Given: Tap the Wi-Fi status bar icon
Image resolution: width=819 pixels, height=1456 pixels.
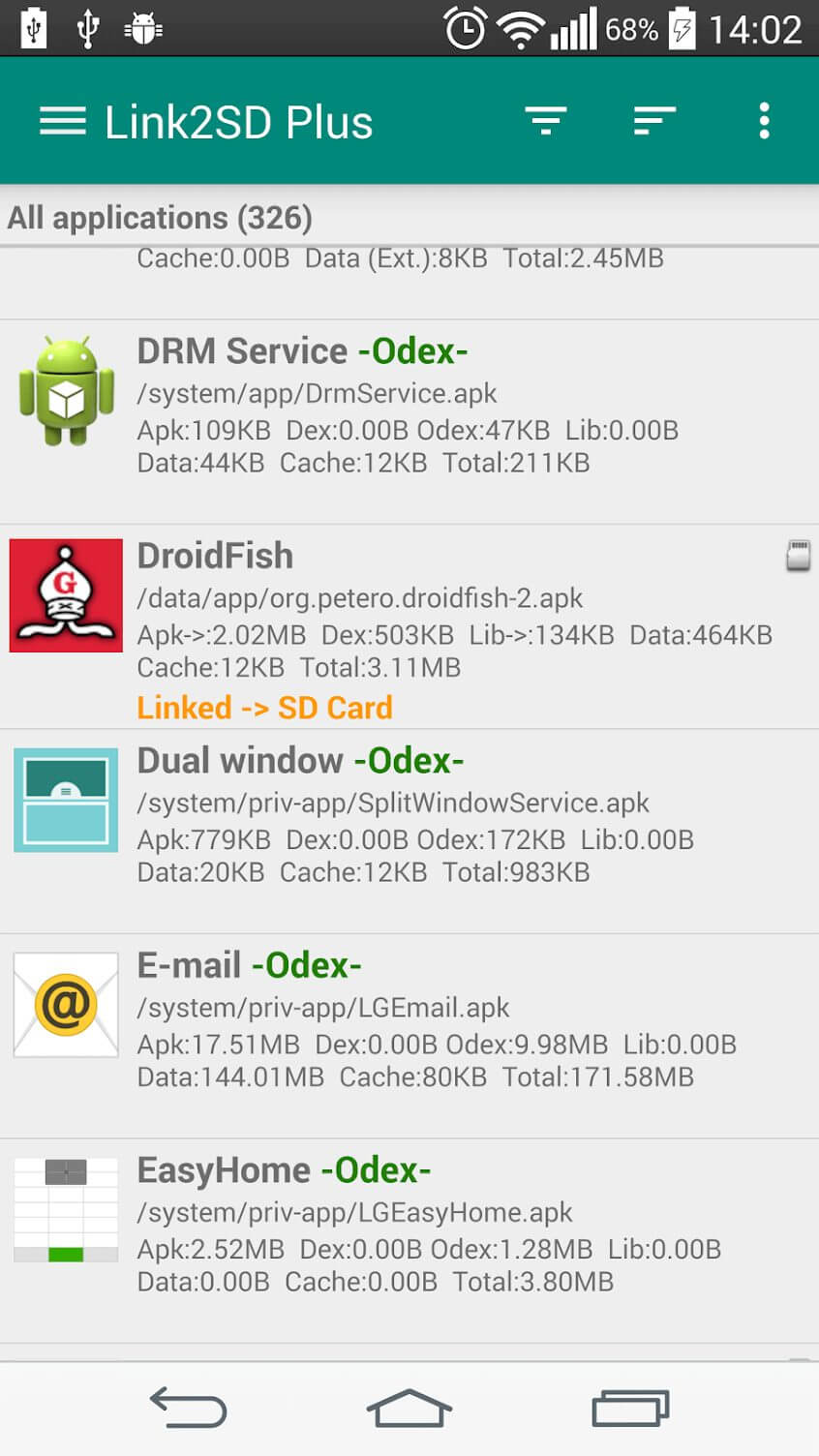Looking at the screenshot, I should (x=520, y=29).
